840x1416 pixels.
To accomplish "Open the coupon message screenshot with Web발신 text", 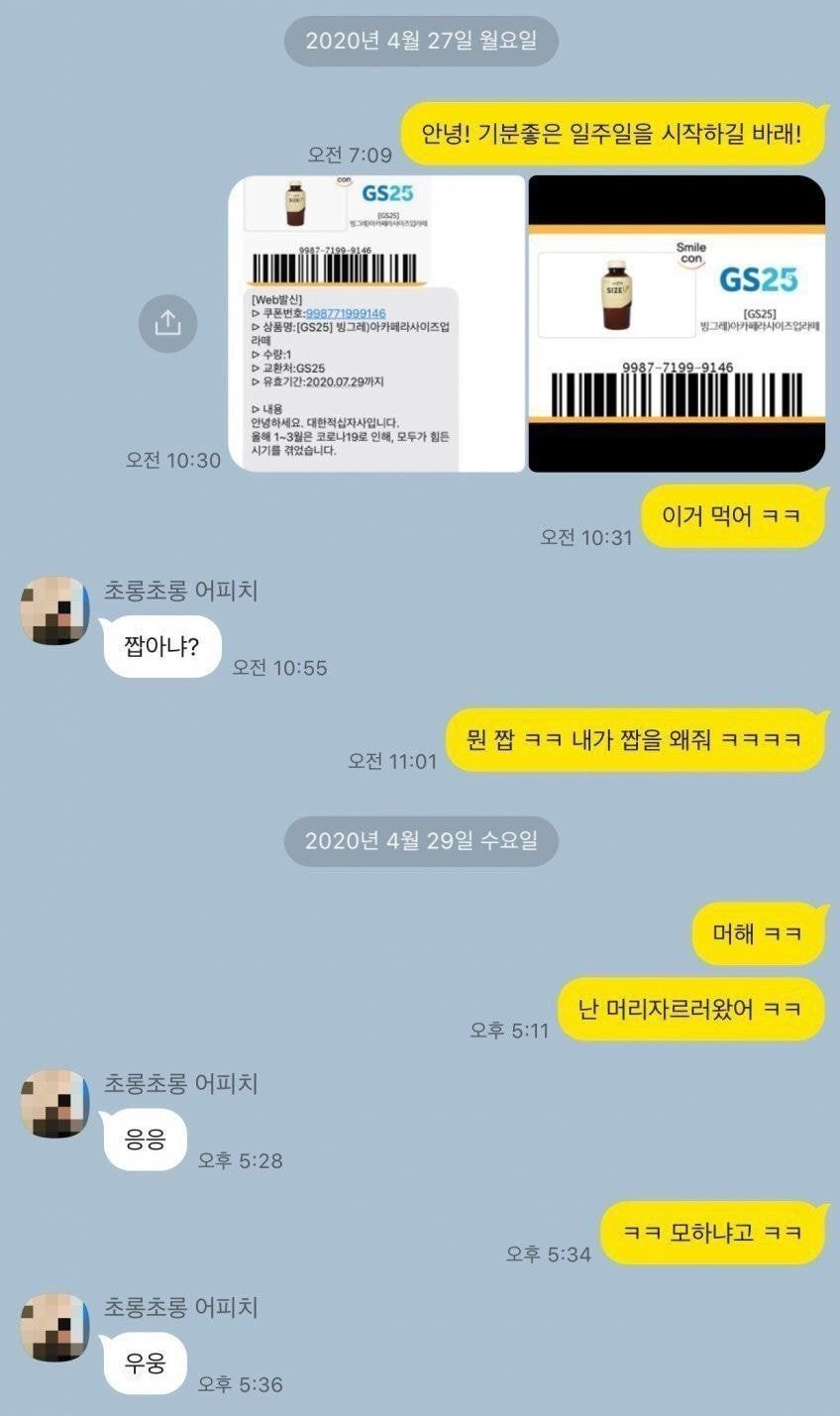I will click(376, 323).
